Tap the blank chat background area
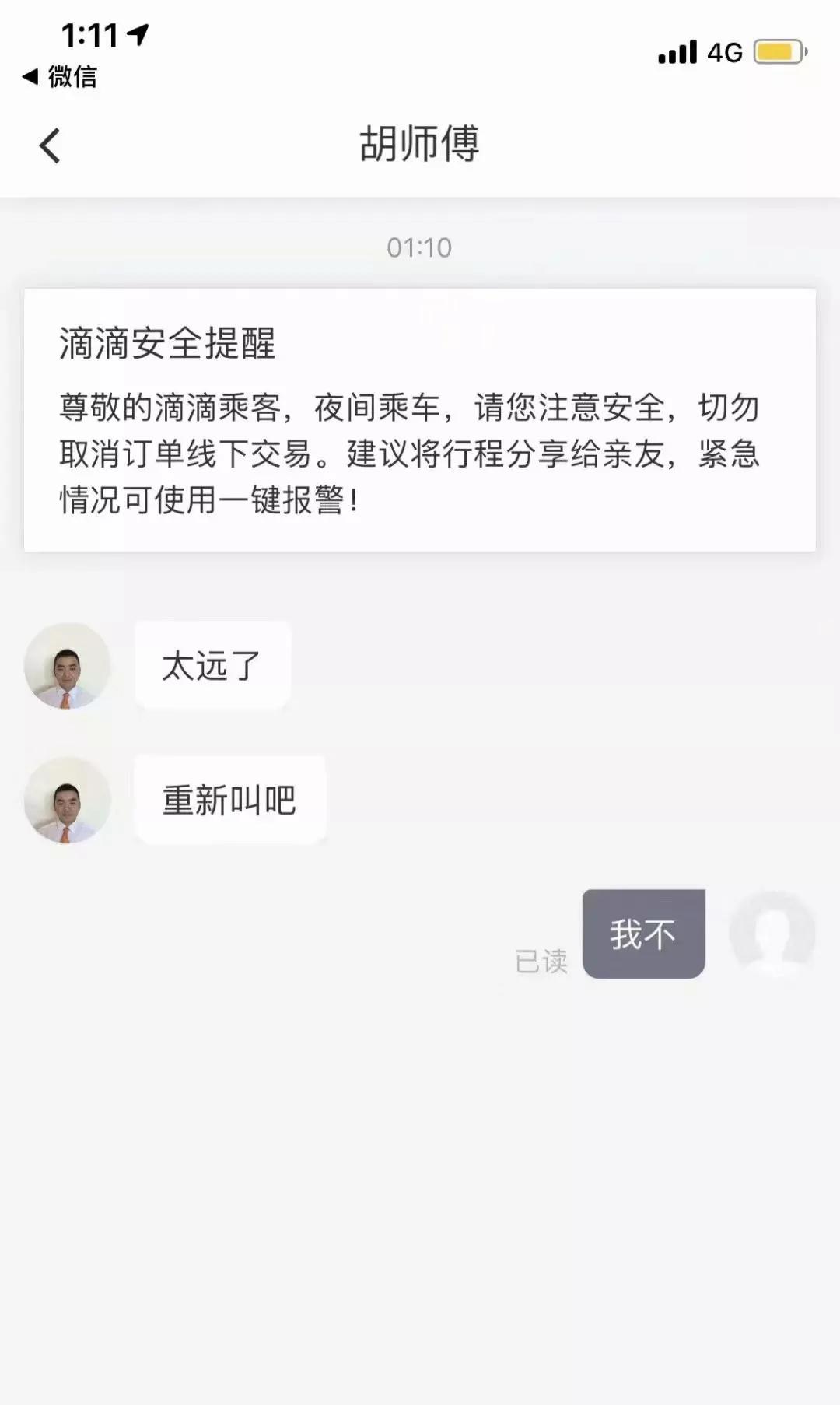 point(420,1167)
